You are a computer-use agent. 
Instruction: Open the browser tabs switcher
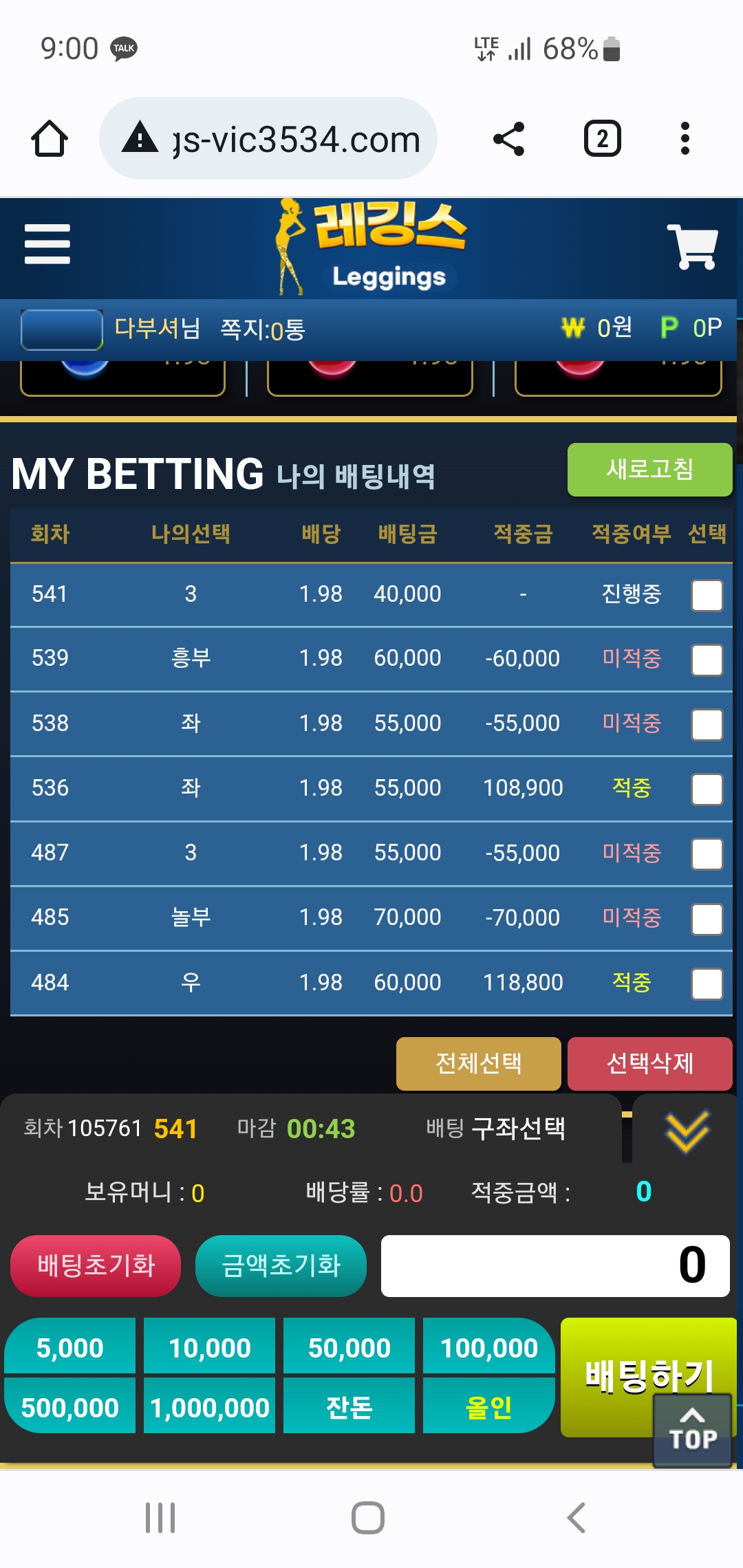click(x=602, y=139)
